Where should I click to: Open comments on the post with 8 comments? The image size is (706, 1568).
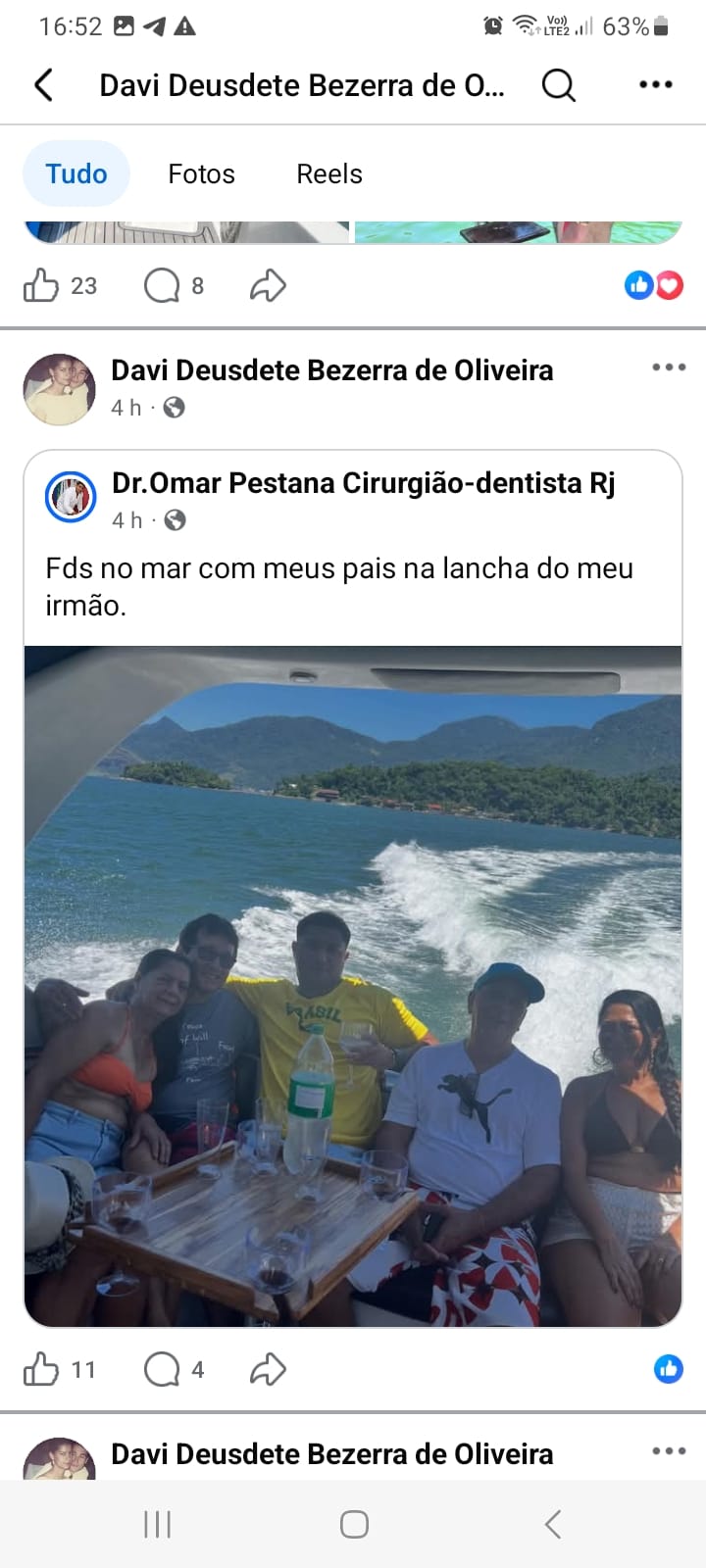pos(163,286)
